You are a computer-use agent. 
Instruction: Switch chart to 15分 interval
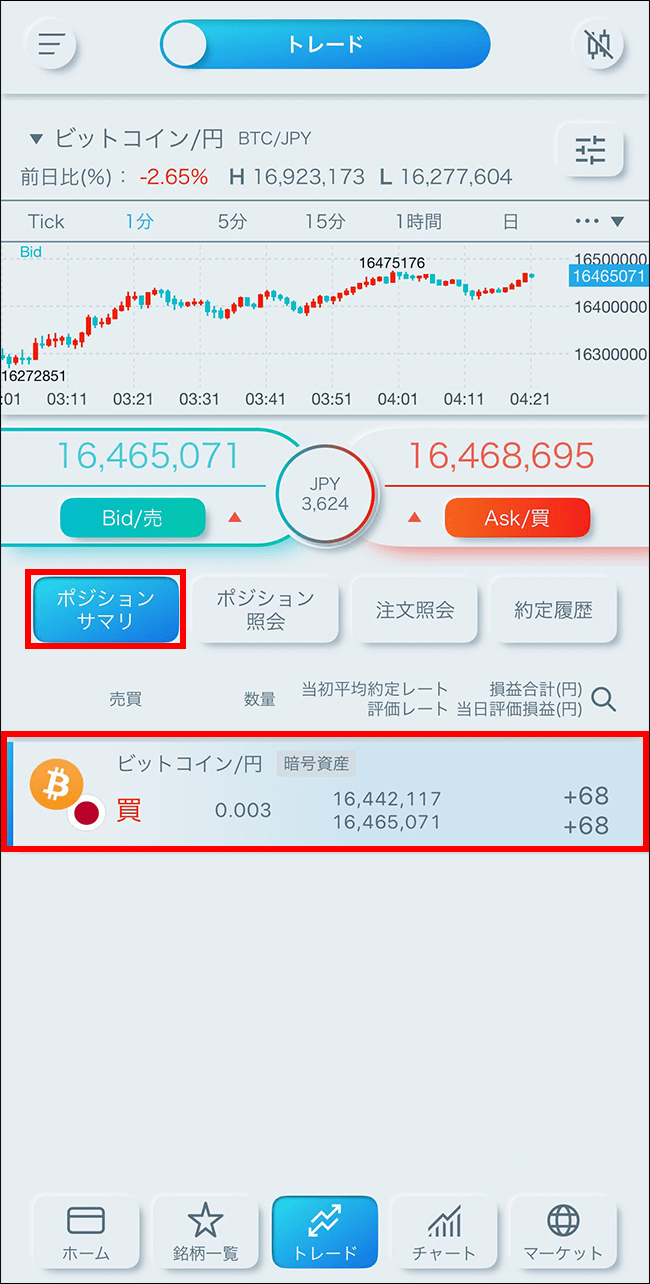tap(325, 222)
